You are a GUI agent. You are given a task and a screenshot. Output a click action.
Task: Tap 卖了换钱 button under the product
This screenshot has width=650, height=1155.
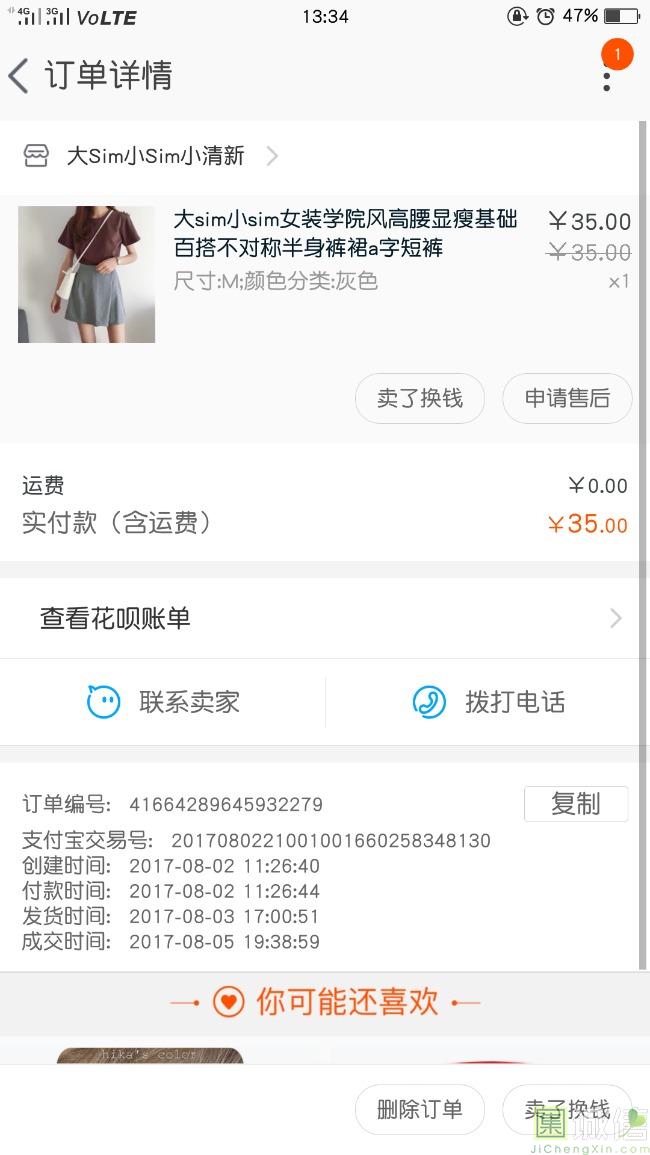419,398
